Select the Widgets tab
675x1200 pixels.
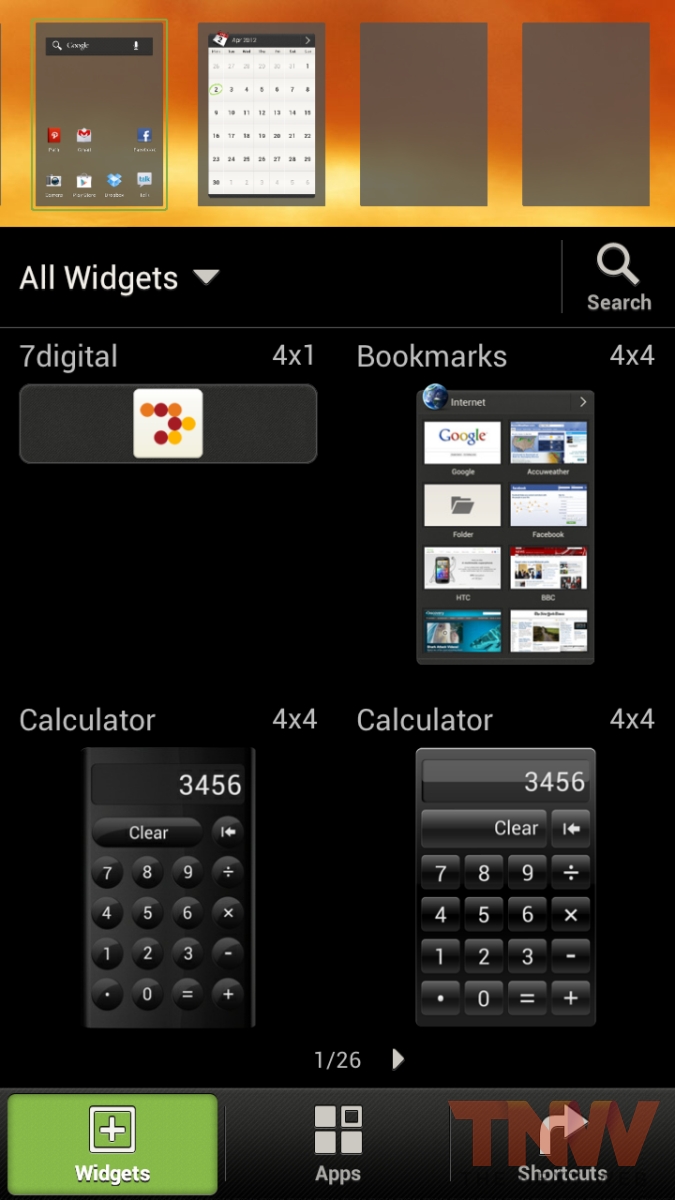(x=112, y=1143)
